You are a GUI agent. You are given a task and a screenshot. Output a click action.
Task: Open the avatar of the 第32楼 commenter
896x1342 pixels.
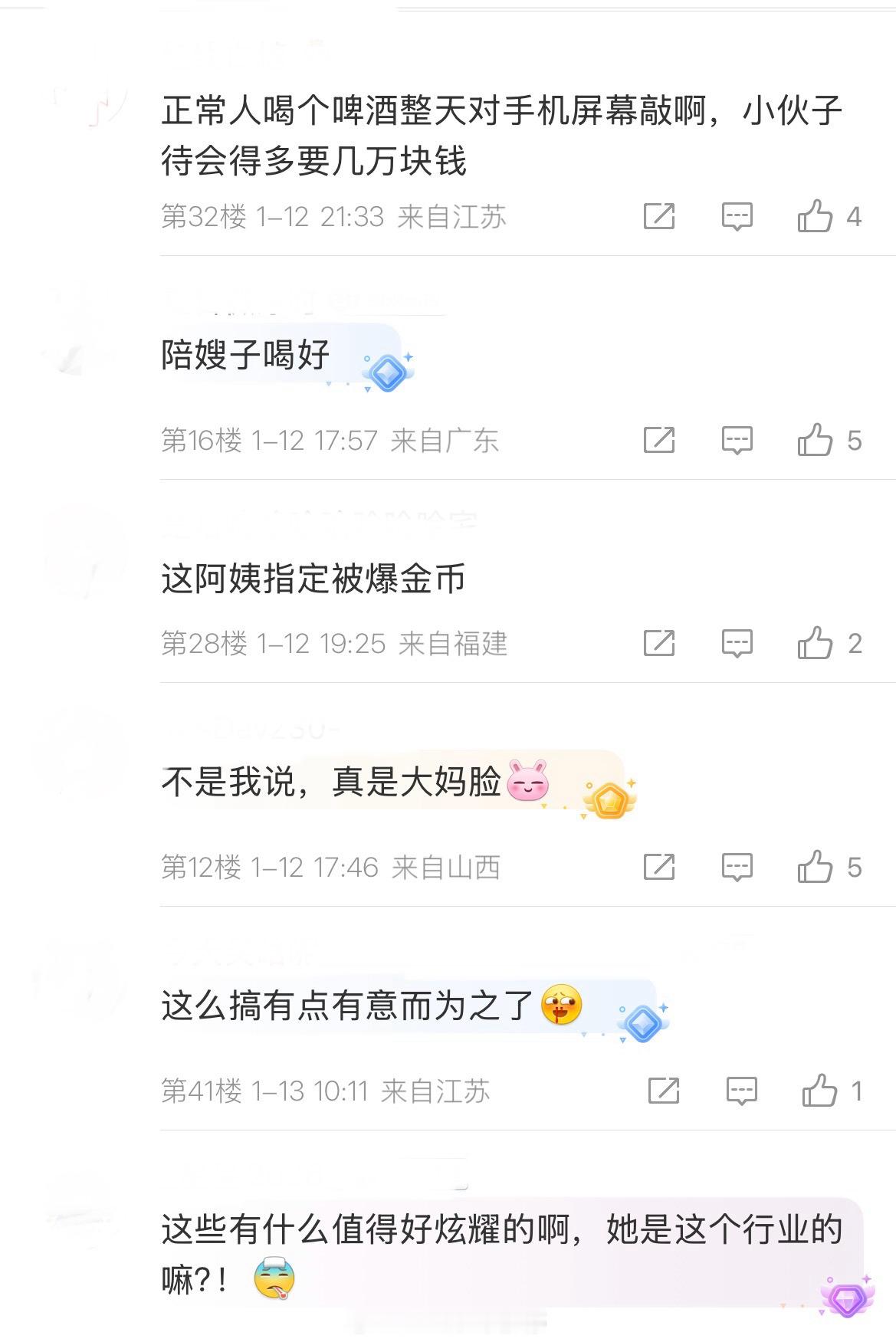(92, 100)
